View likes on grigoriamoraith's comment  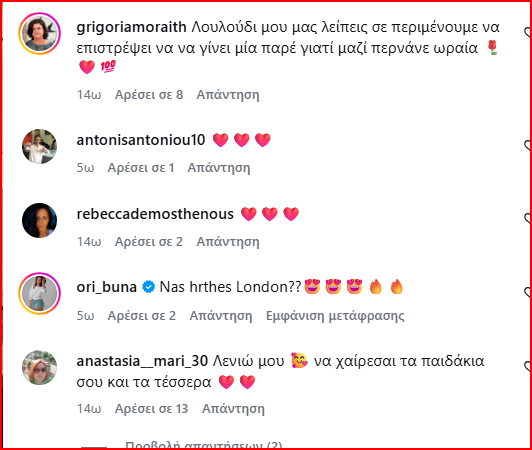tap(149, 95)
